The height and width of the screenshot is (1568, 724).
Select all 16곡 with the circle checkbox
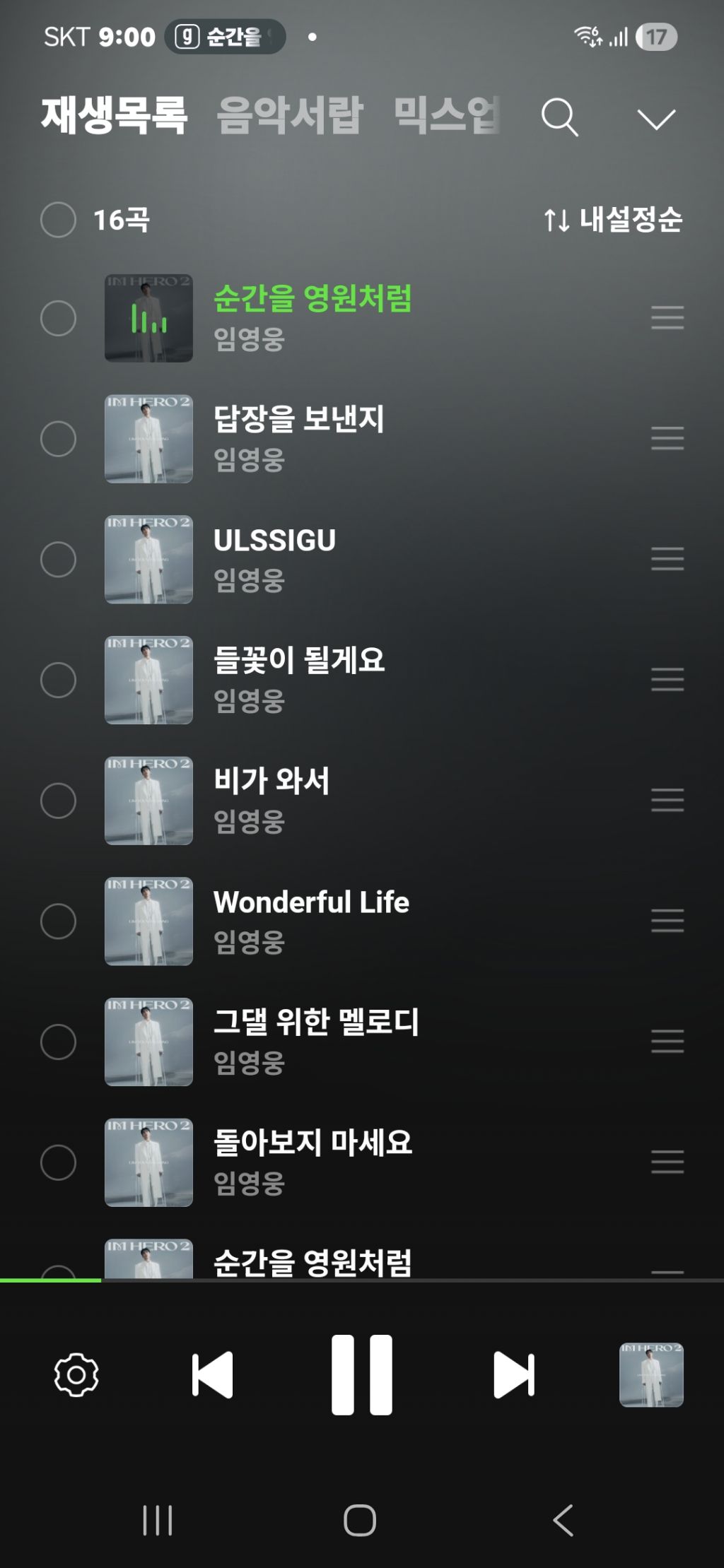point(58,220)
